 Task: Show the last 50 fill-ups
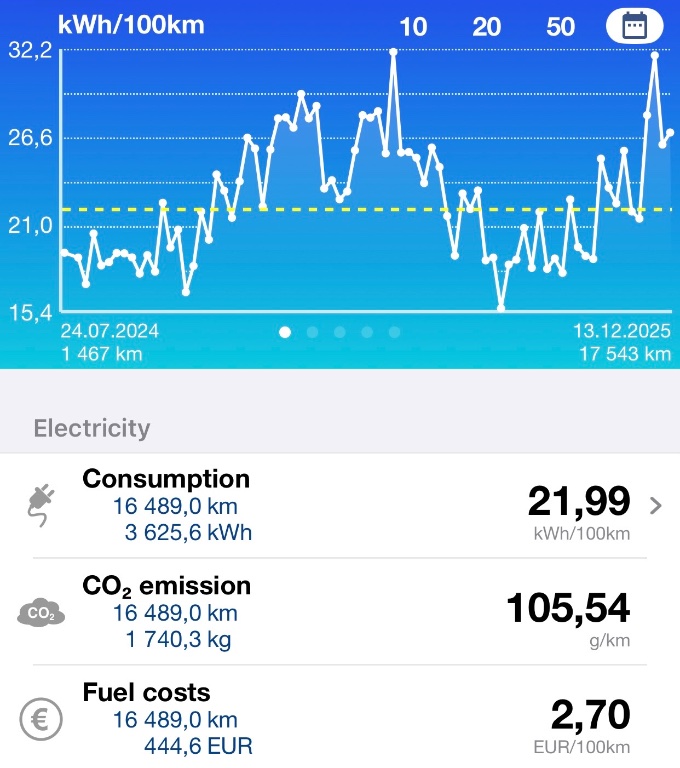[561, 26]
